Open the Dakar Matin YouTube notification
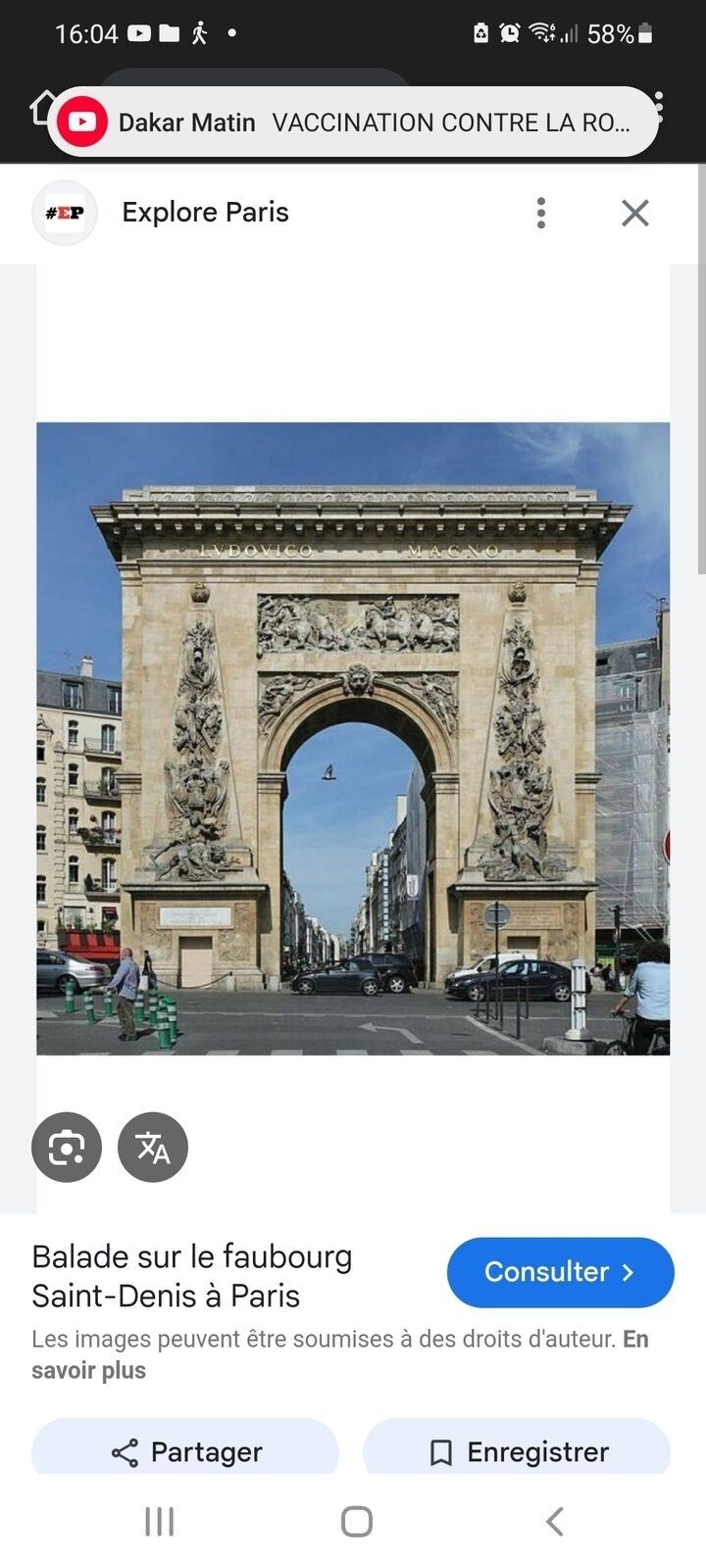The width and height of the screenshot is (706, 1568). [353, 122]
